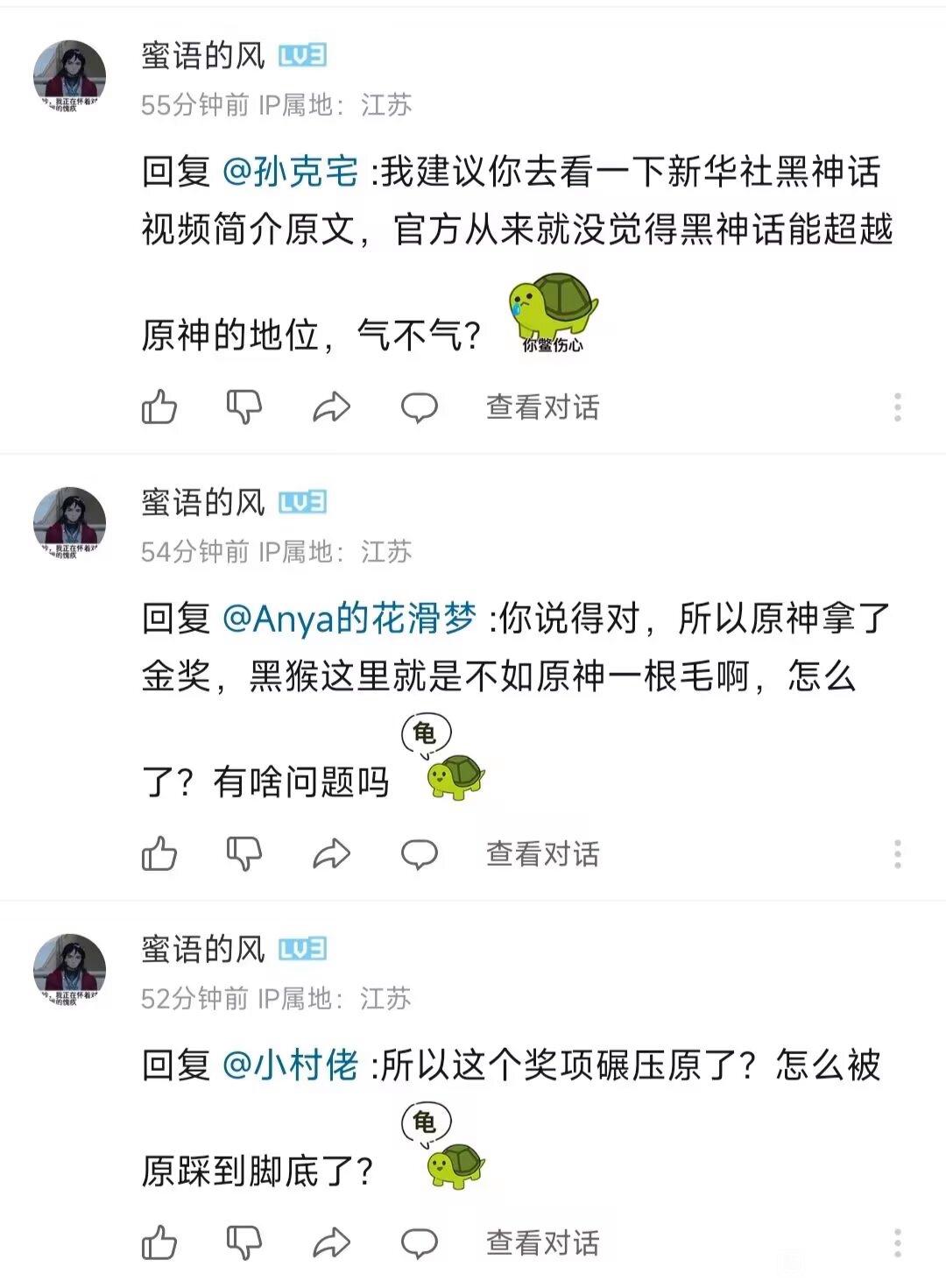Open the @小村佬 user mention
The width and height of the screenshot is (946, 1288).
[x=291, y=1065]
